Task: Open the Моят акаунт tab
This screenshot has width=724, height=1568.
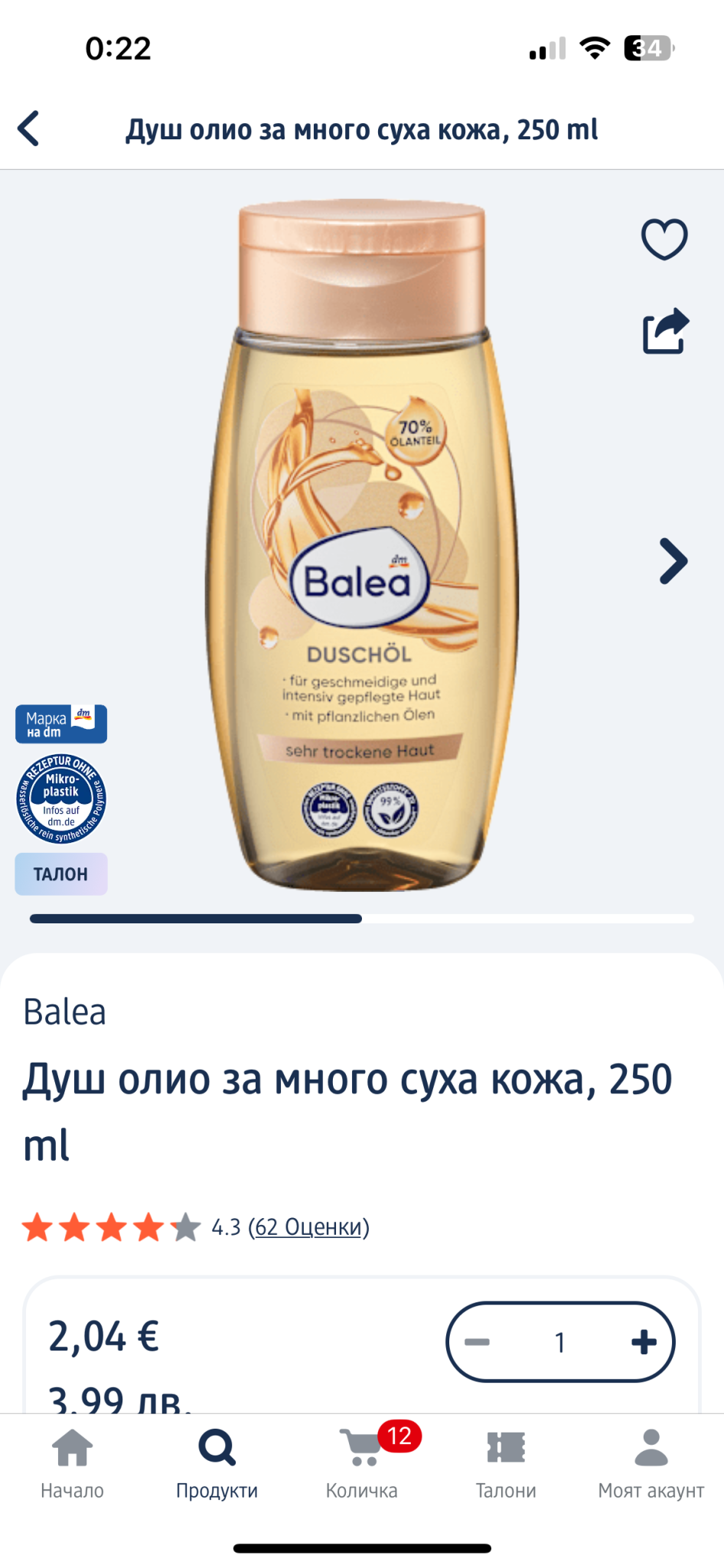Action: (x=651, y=1464)
